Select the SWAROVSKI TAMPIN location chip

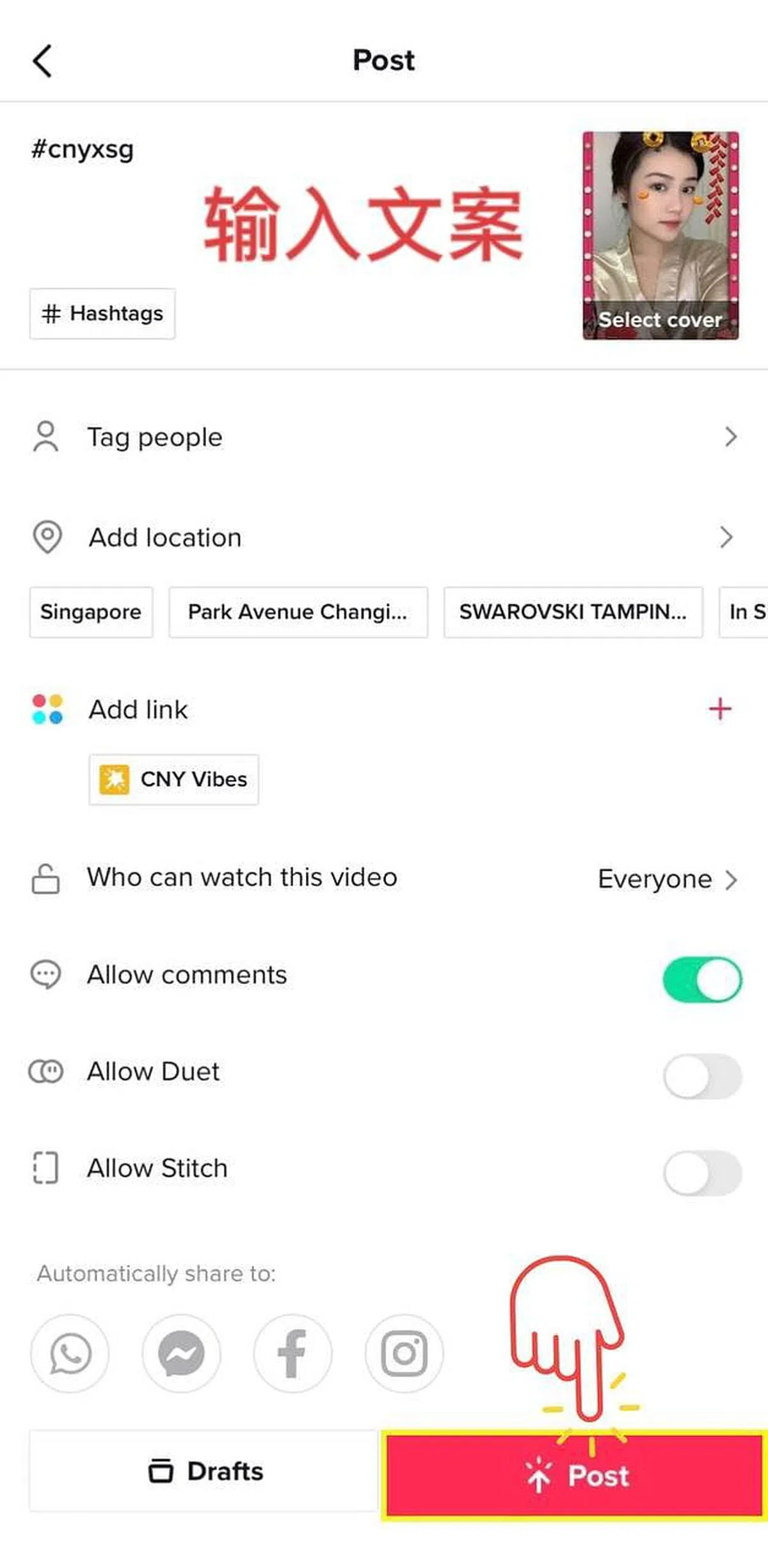pos(573,612)
